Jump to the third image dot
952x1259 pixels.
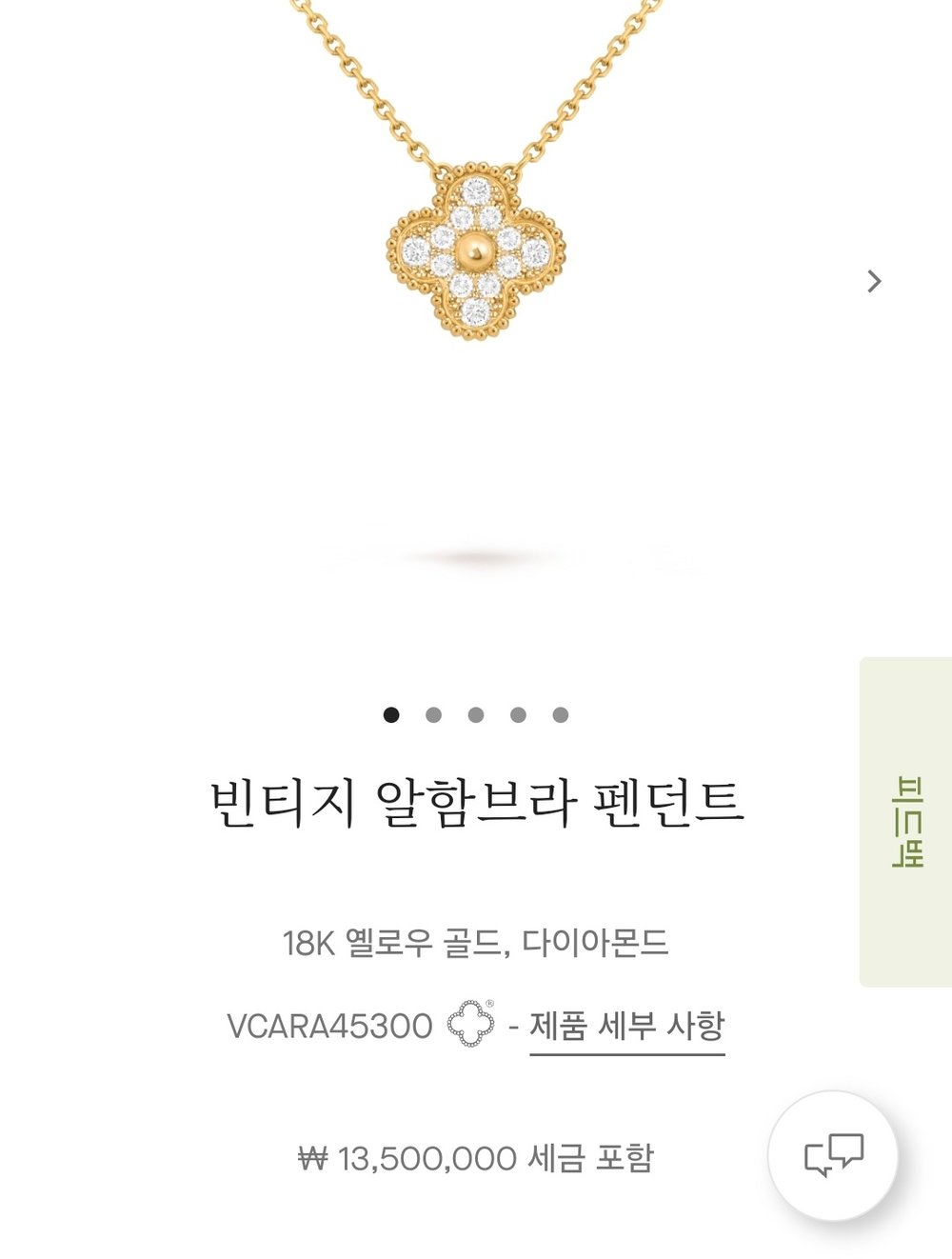coord(476,715)
